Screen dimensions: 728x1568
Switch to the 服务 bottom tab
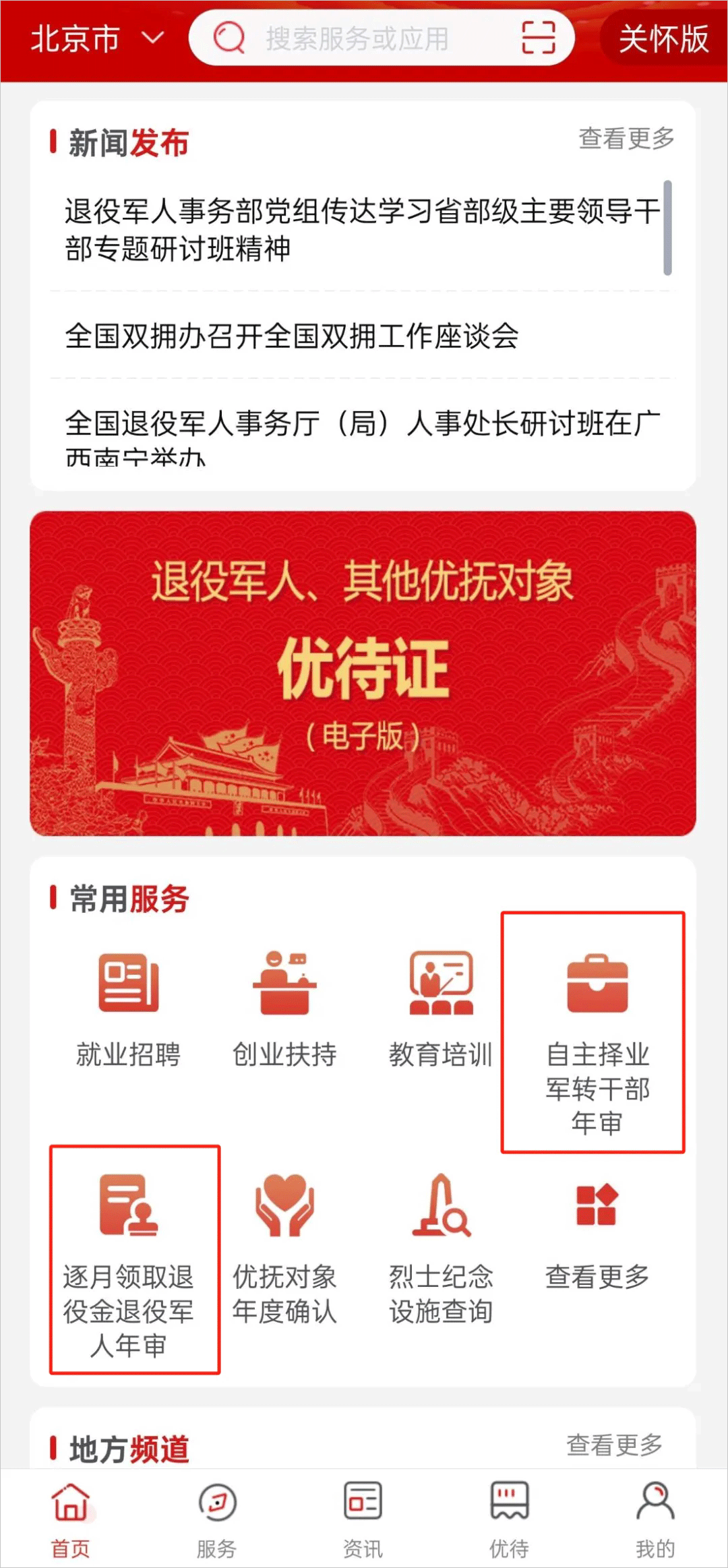(217, 1517)
